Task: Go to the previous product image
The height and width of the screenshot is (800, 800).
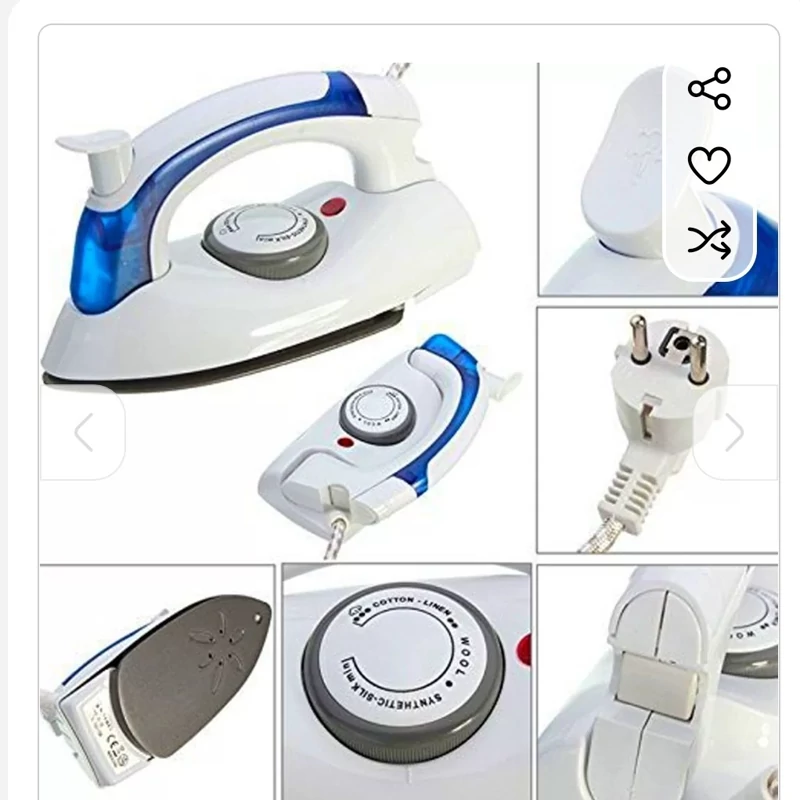Action: tap(83, 433)
